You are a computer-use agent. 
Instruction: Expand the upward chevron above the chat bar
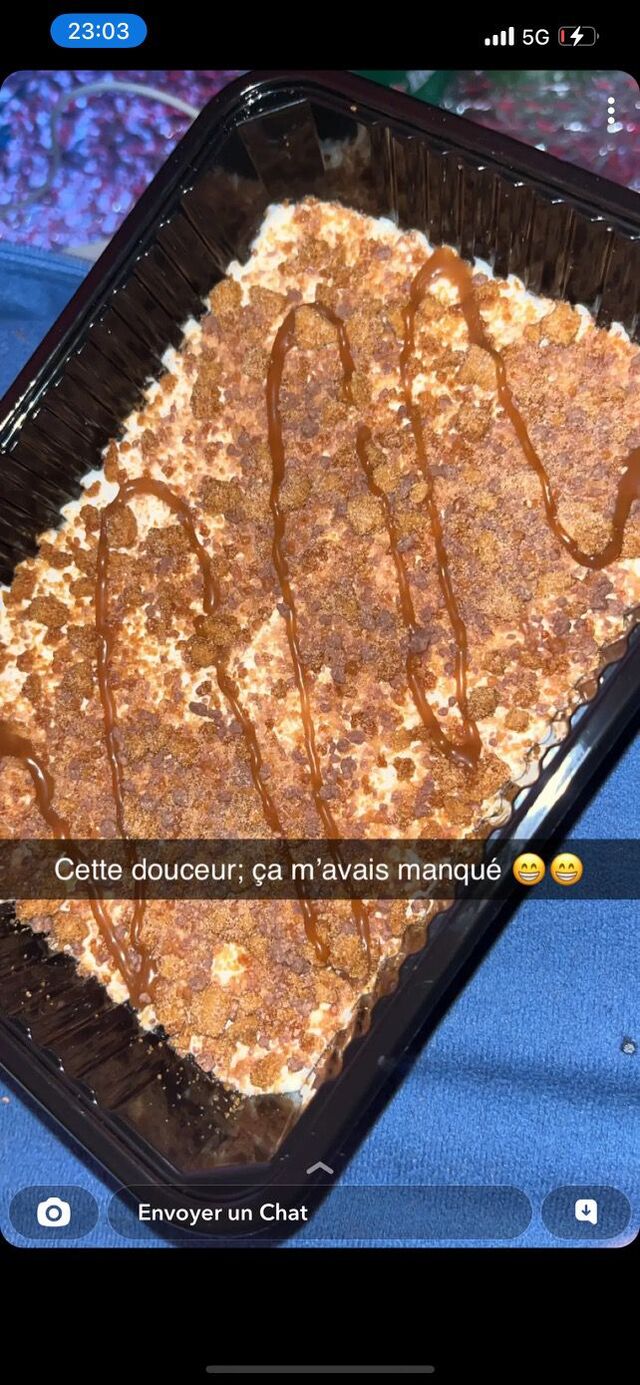point(320,1167)
